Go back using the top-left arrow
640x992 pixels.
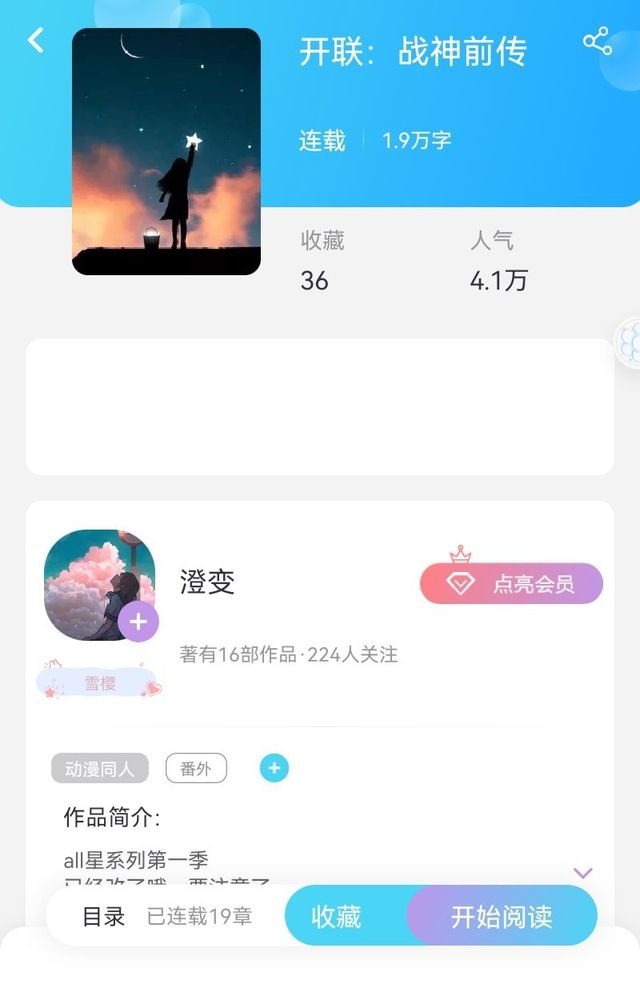click(36, 40)
